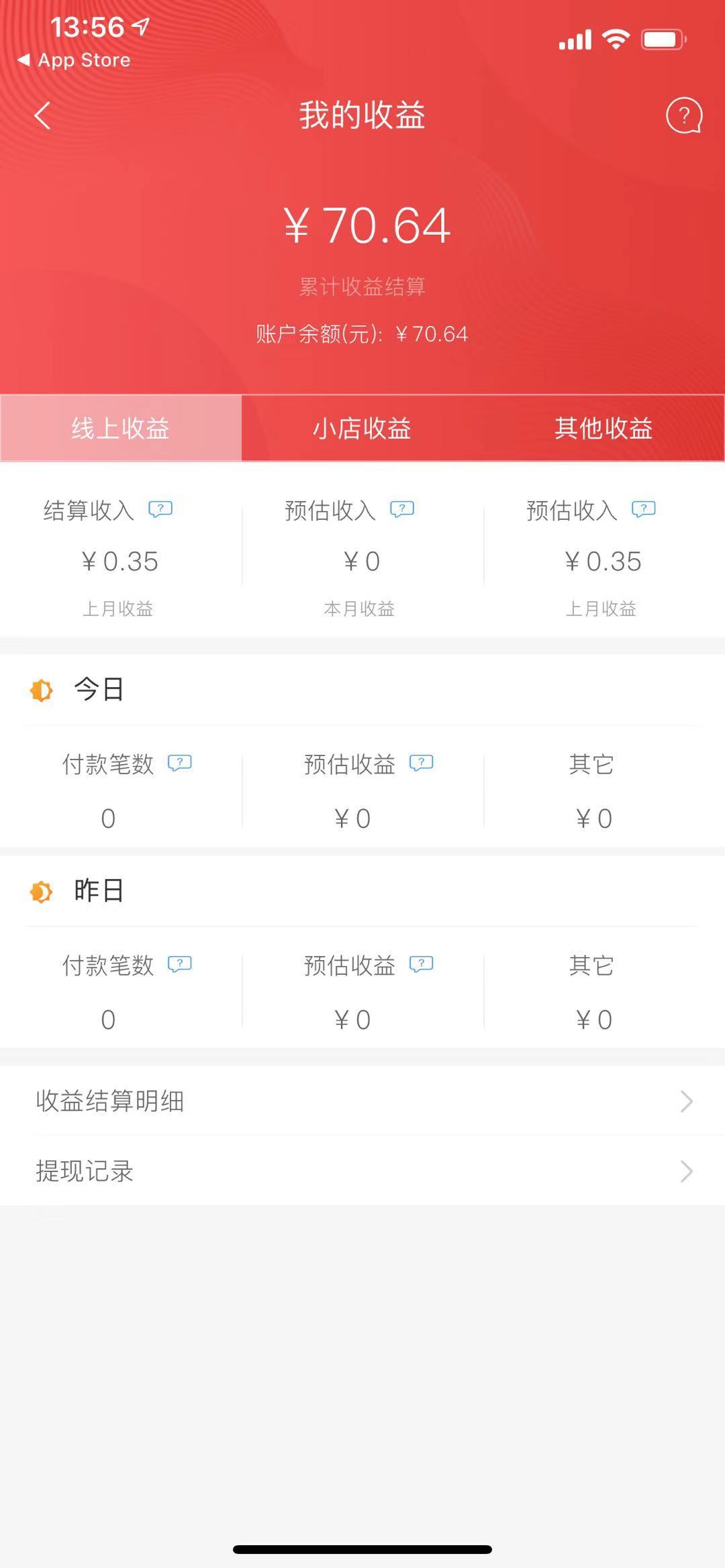725x1568 pixels.
Task: Click the tooltip icon beside yesterday's 付款笔数
Action: tap(179, 965)
